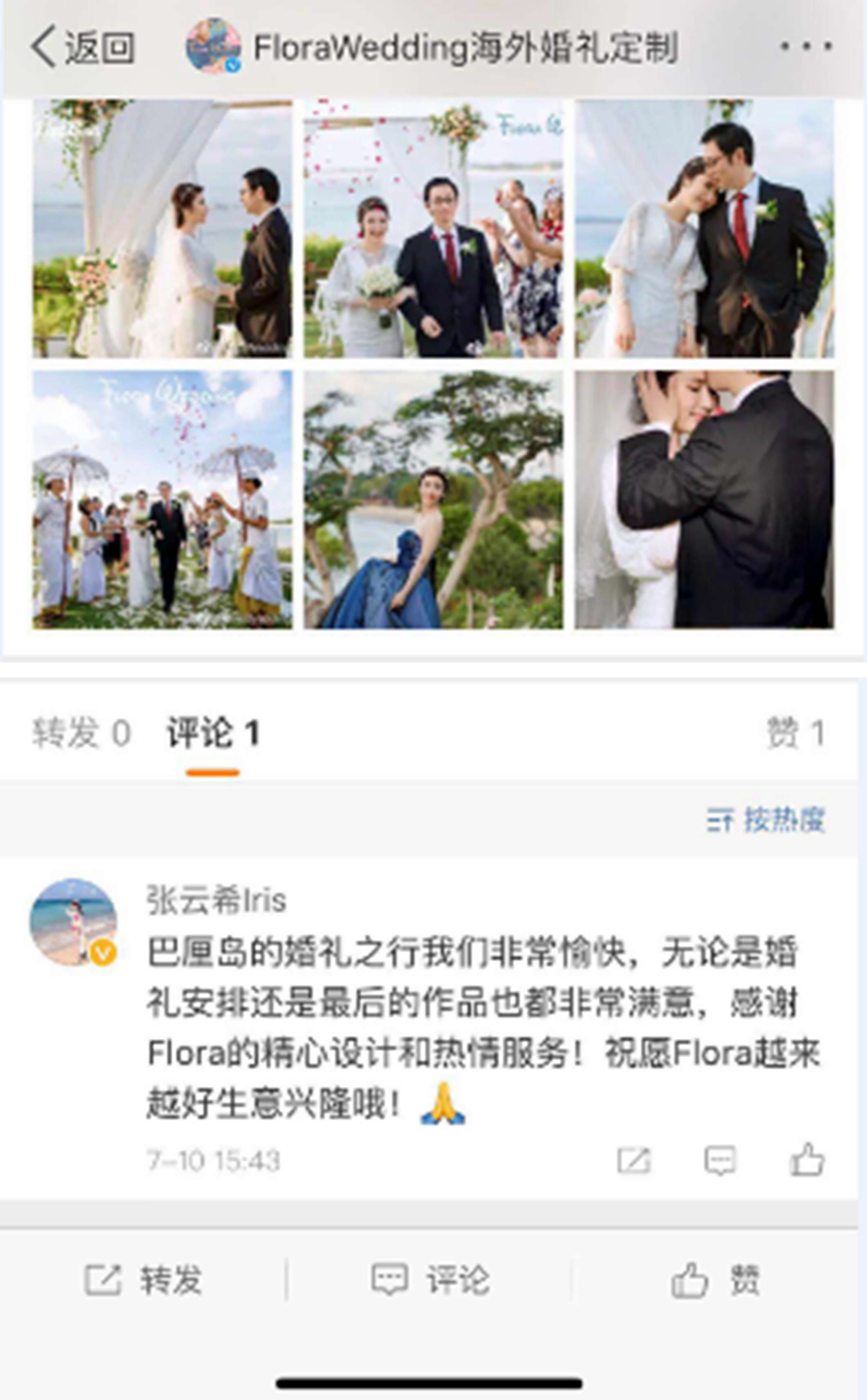Open photo with Balinese umbrellas procession
Viewport: 867px width, 1400px height.
pos(162,499)
